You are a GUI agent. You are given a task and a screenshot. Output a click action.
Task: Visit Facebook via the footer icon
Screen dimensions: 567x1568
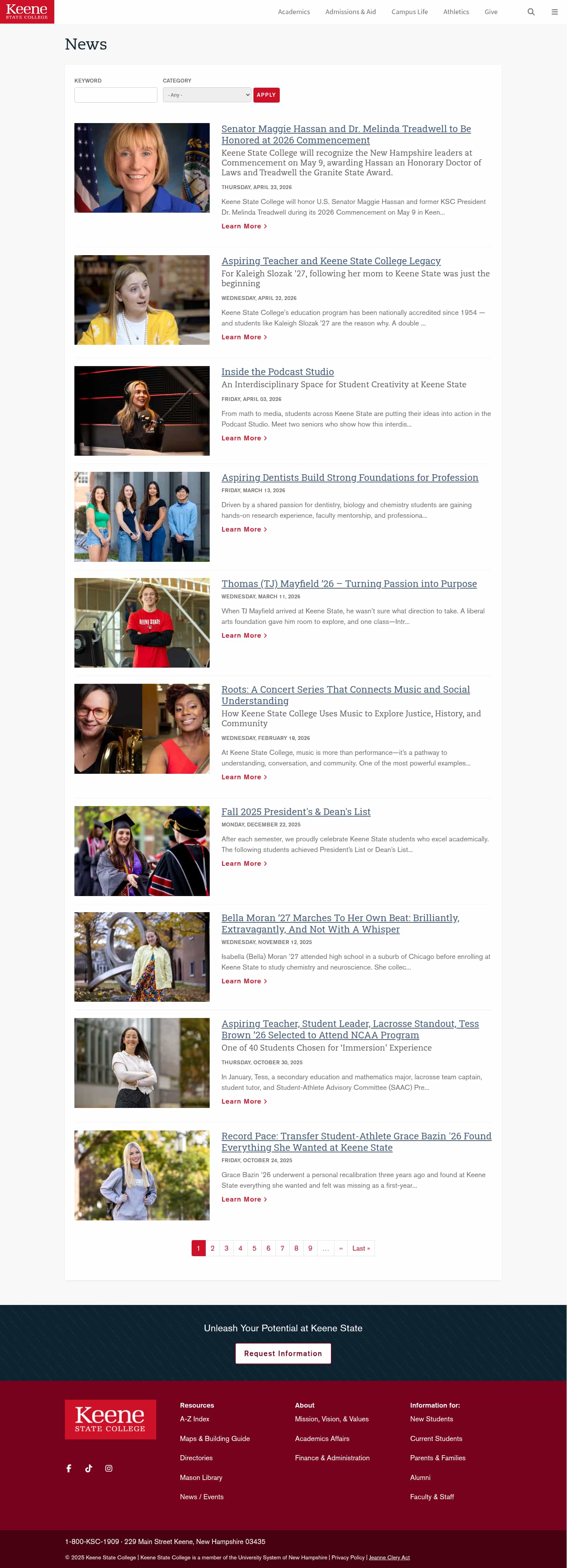coord(69,1468)
